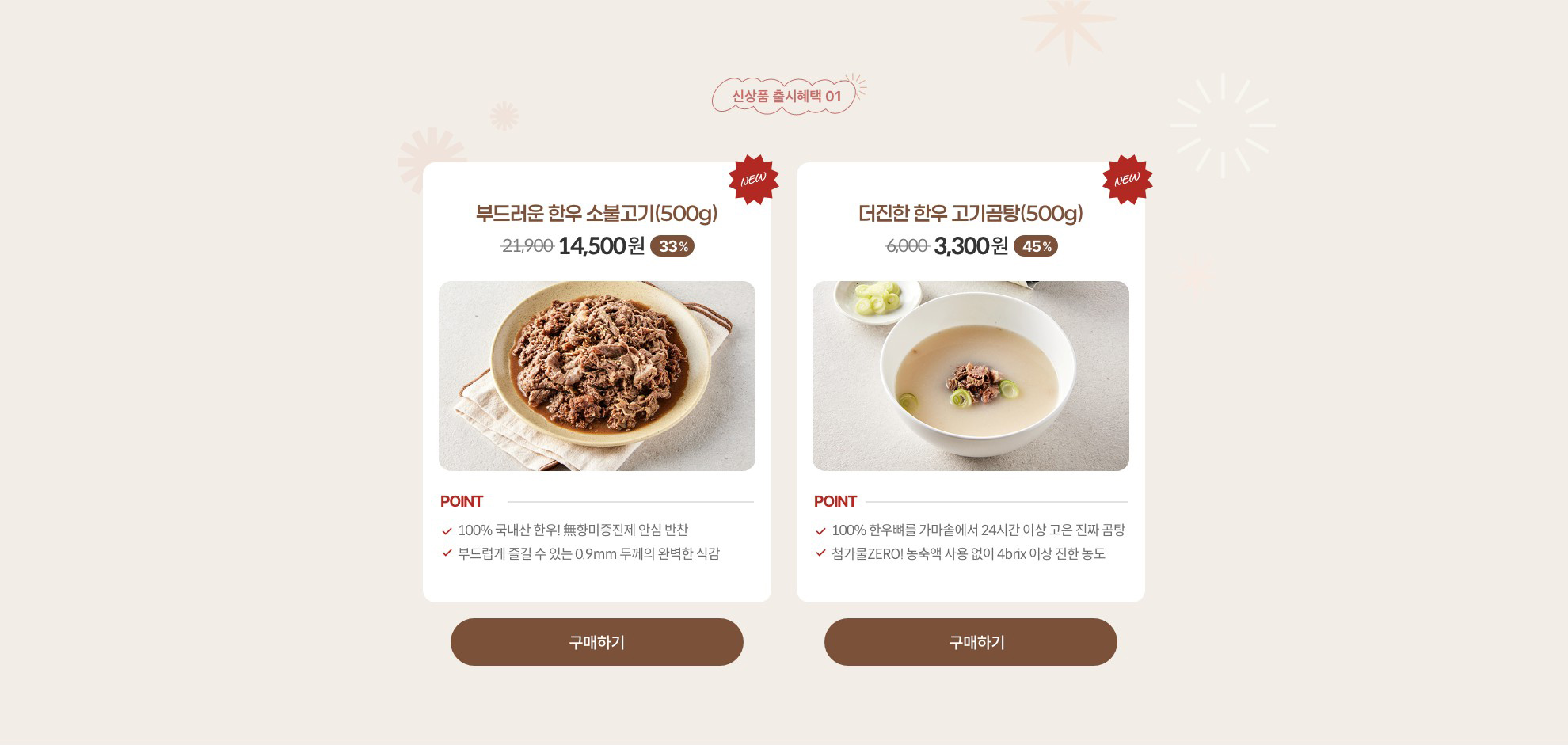Tap 구매하기 under 부드러운 한우 소불고기
The image size is (1568, 745).
596,642
